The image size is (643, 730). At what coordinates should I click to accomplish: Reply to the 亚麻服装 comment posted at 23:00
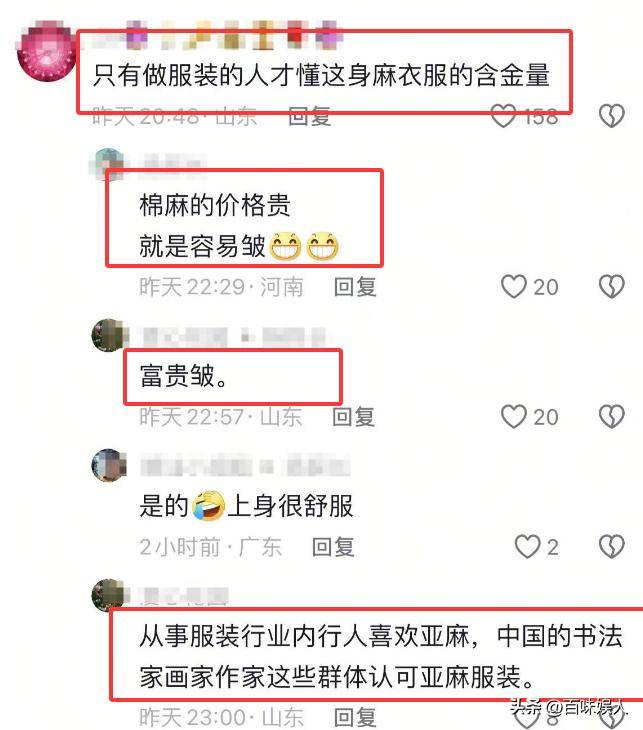(353, 717)
